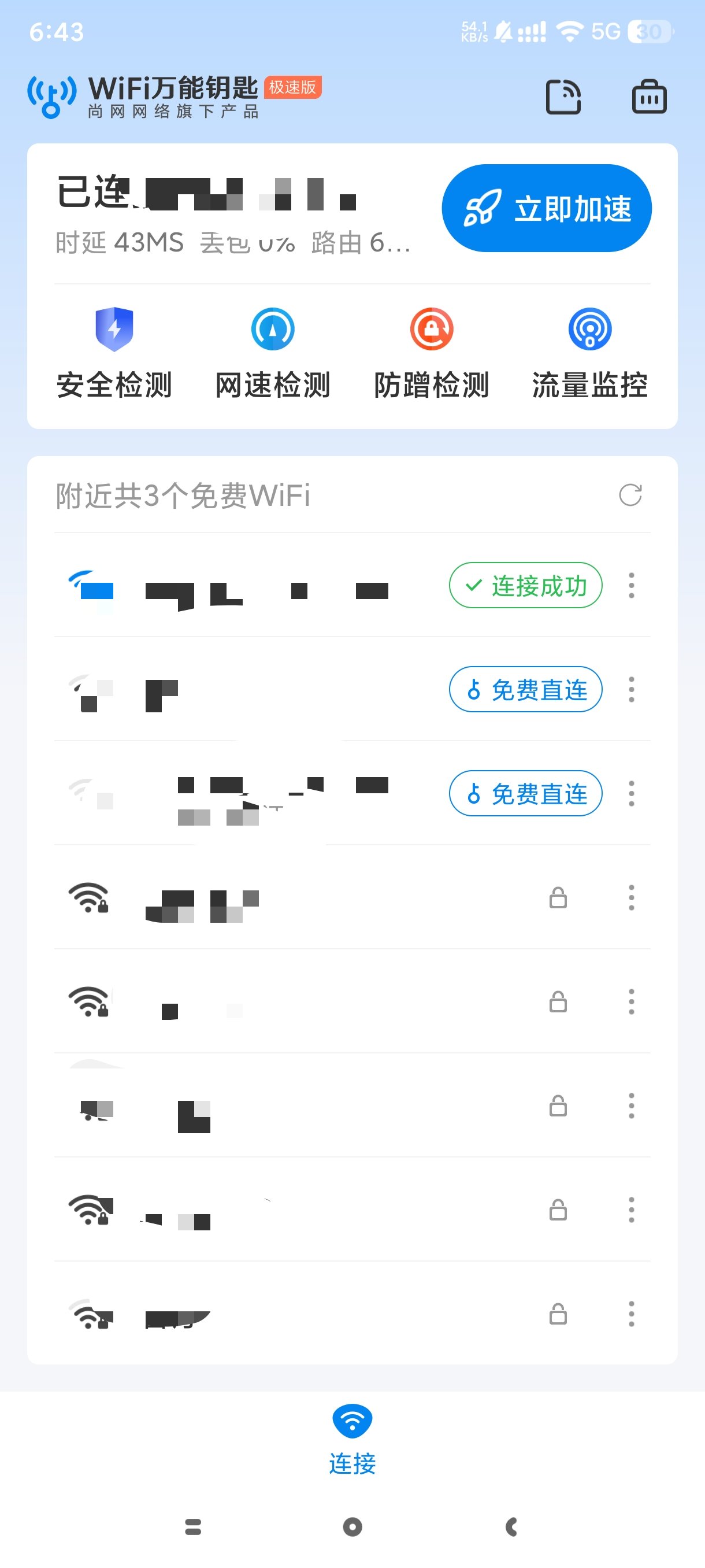705x1568 pixels.
Task: Start 网速检测 speed test
Action: pos(273,353)
